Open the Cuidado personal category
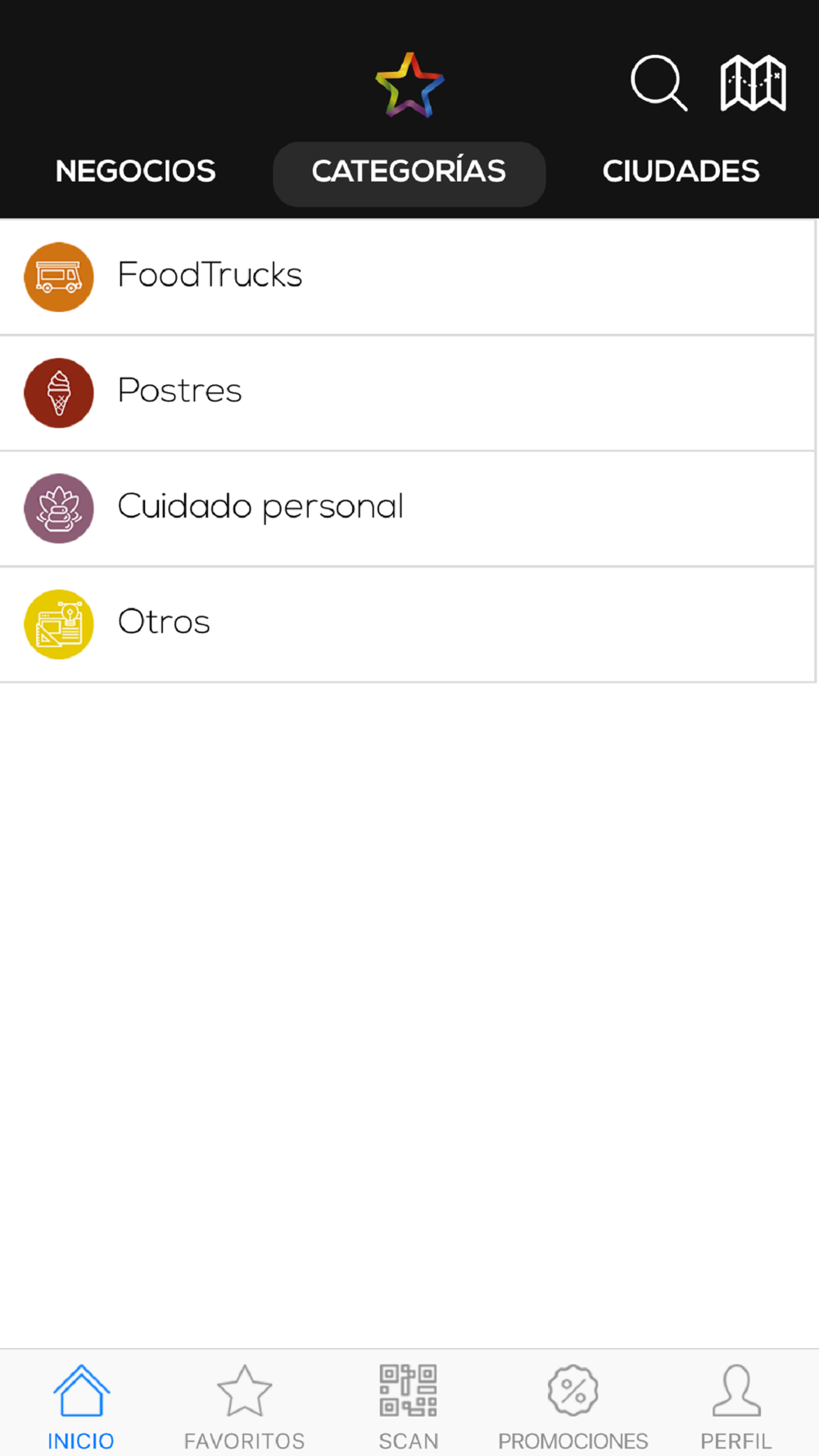The width and height of the screenshot is (819, 1456). [x=407, y=509]
